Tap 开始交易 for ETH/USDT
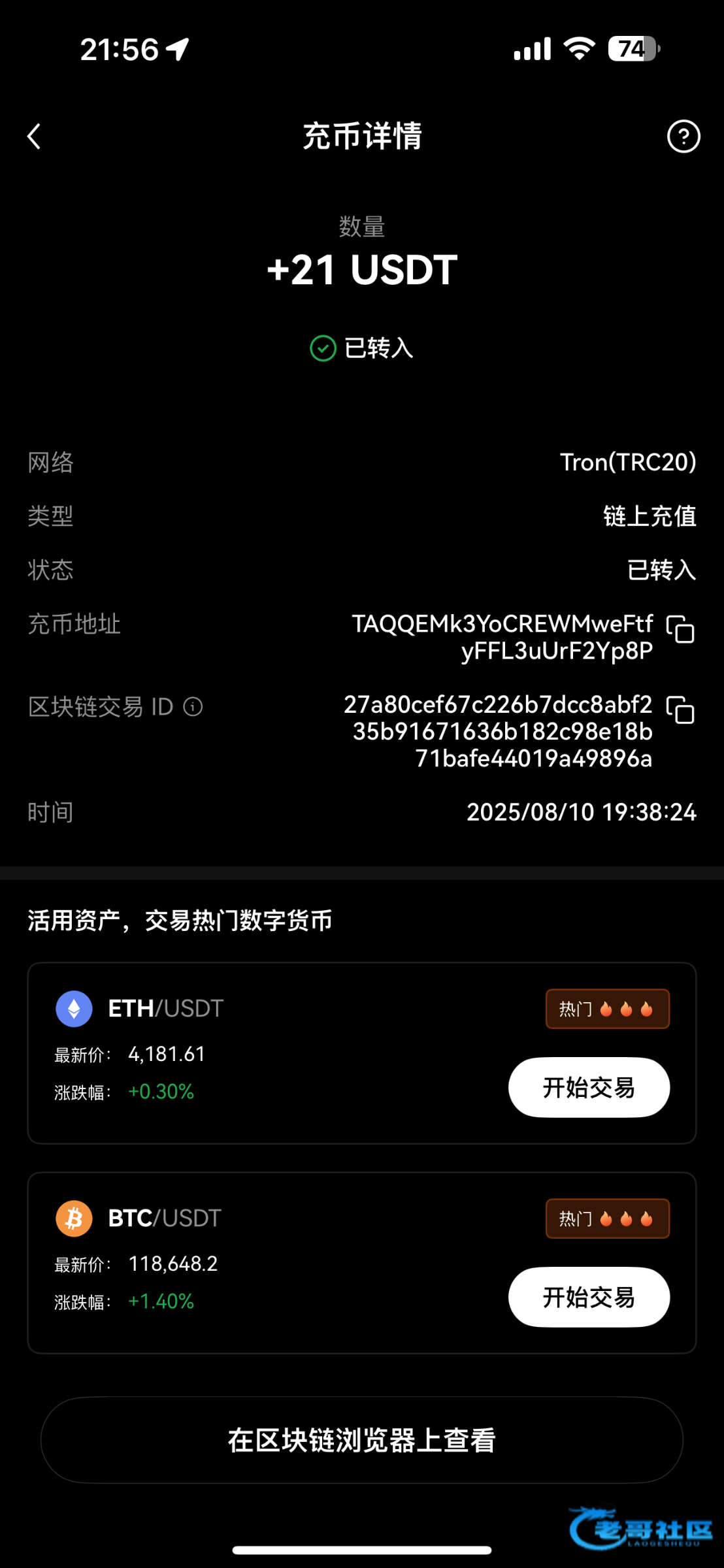The image size is (724, 1568). [x=589, y=1087]
